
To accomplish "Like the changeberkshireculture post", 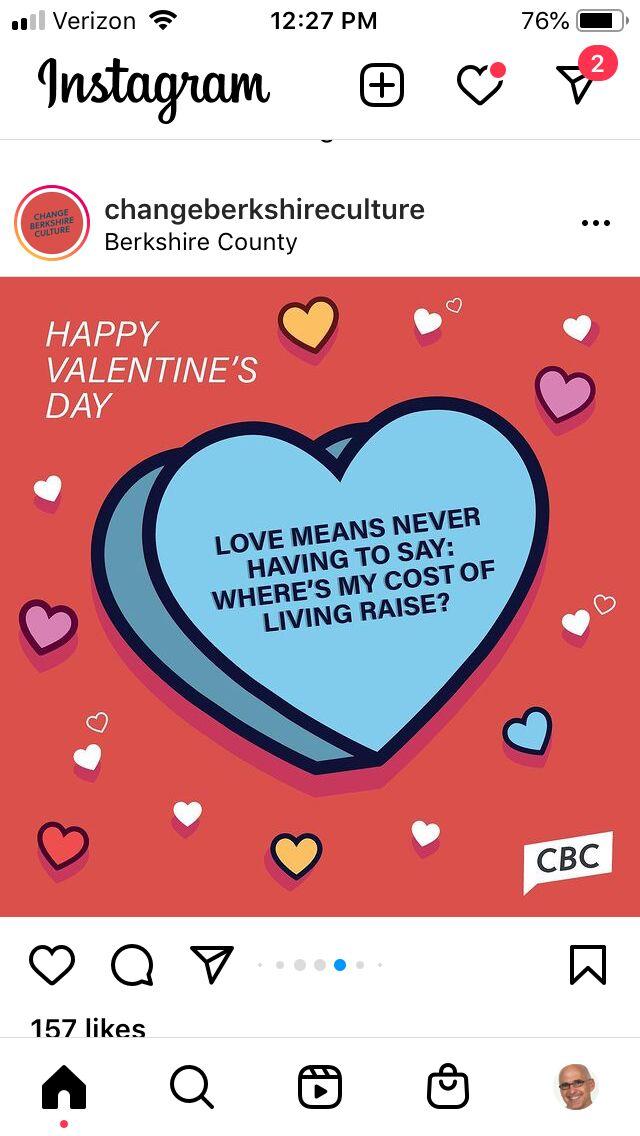I will point(51,965).
